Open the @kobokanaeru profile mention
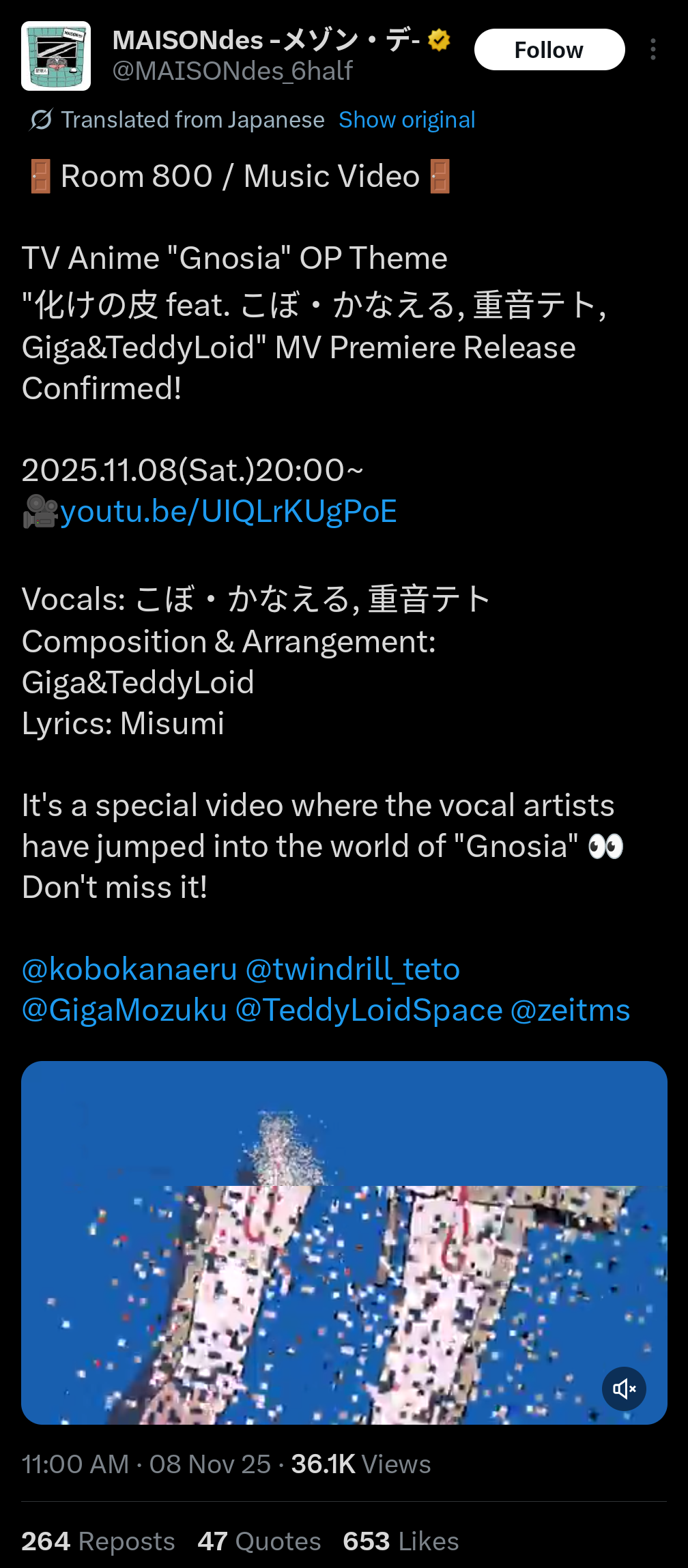This screenshot has width=688, height=1568. [x=130, y=969]
